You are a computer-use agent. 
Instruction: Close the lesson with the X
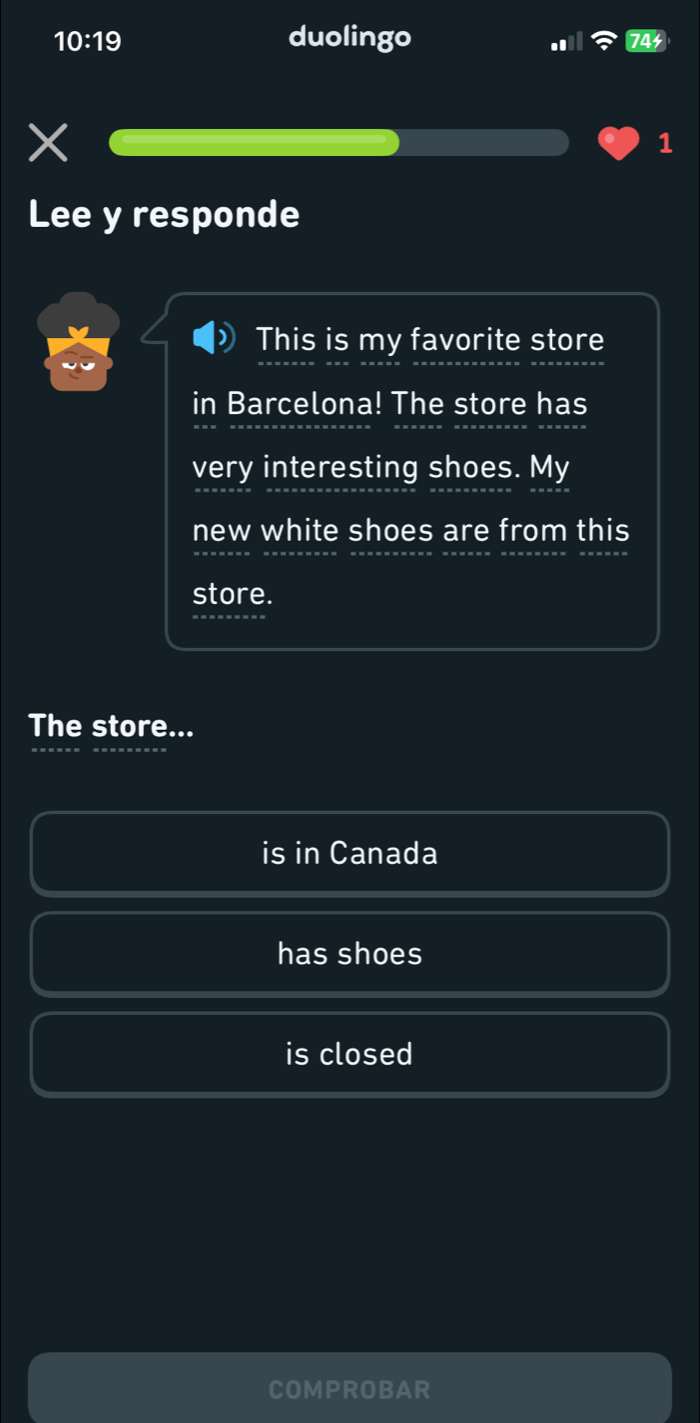[47, 142]
